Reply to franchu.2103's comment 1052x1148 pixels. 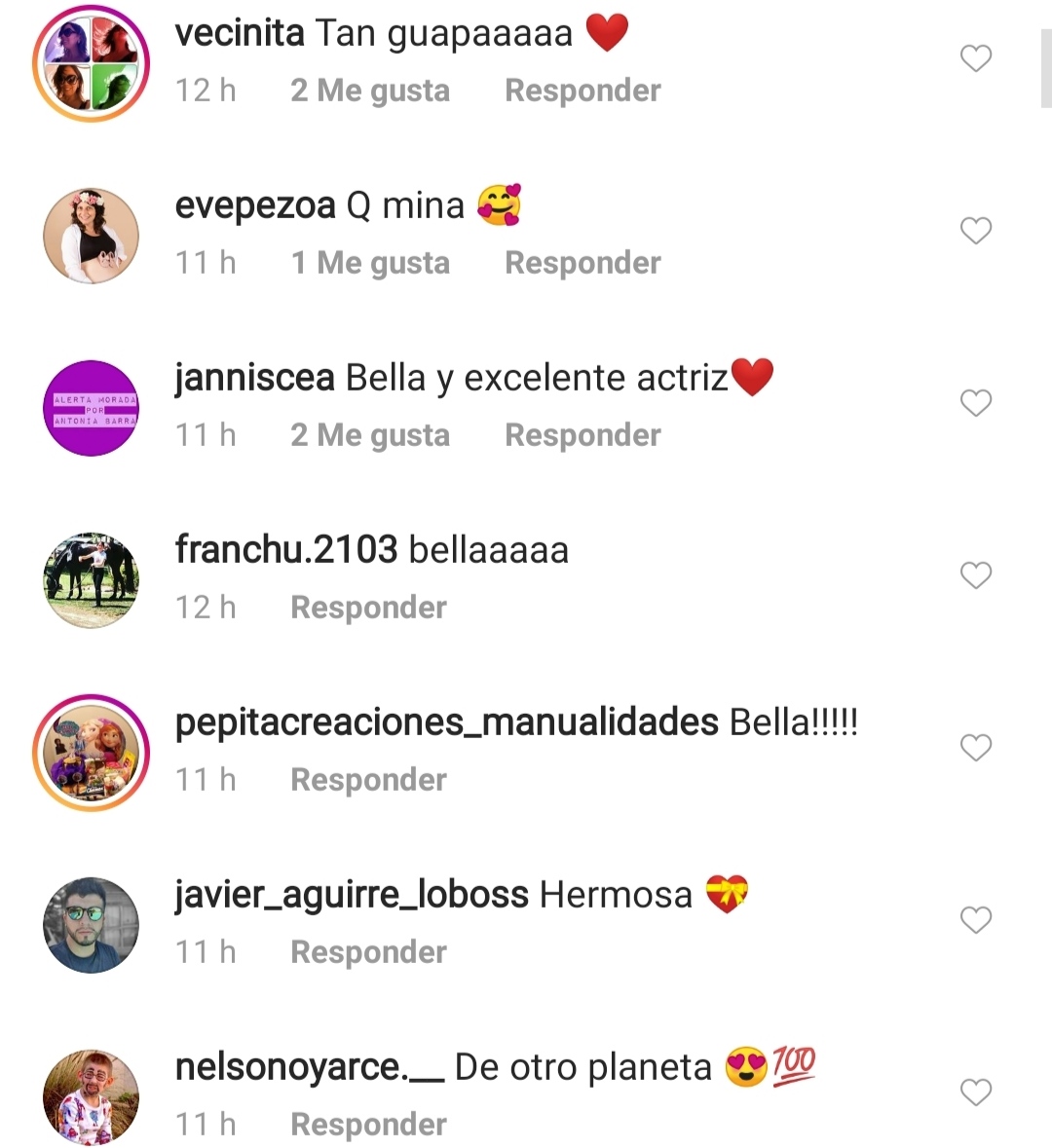coord(368,608)
